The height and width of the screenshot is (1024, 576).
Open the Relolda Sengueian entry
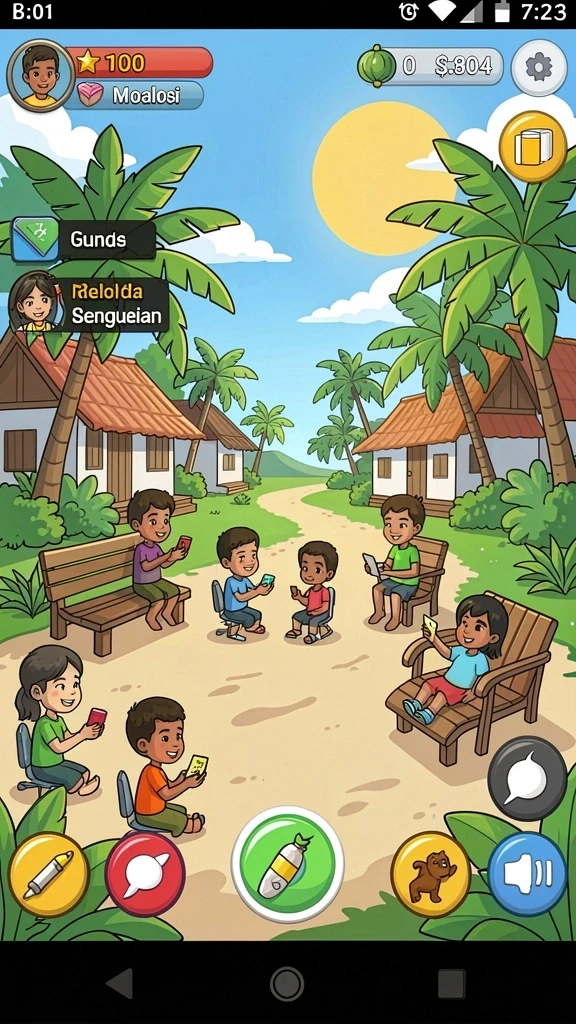click(x=89, y=304)
